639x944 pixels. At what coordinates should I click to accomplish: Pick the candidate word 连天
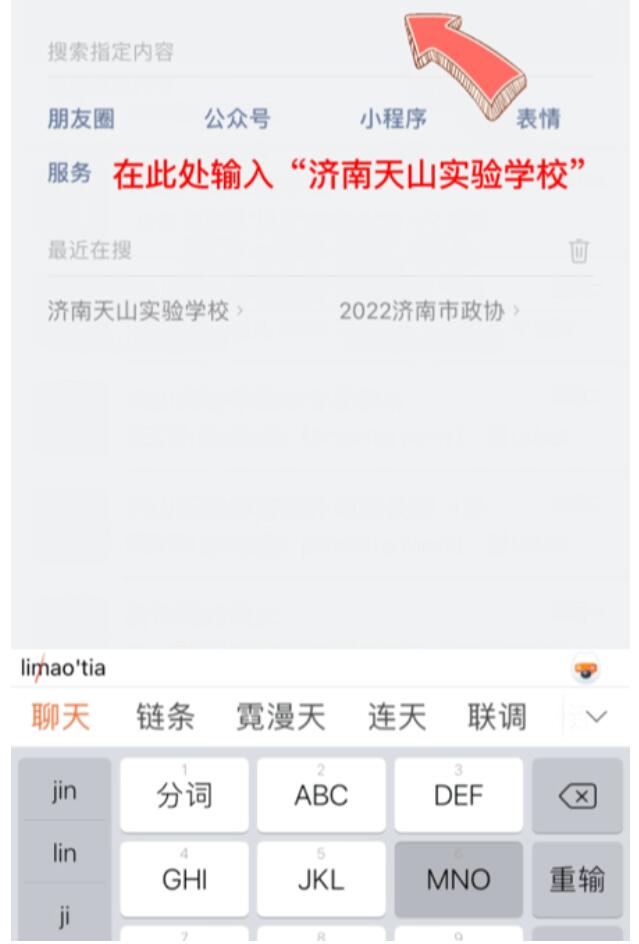(397, 717)
